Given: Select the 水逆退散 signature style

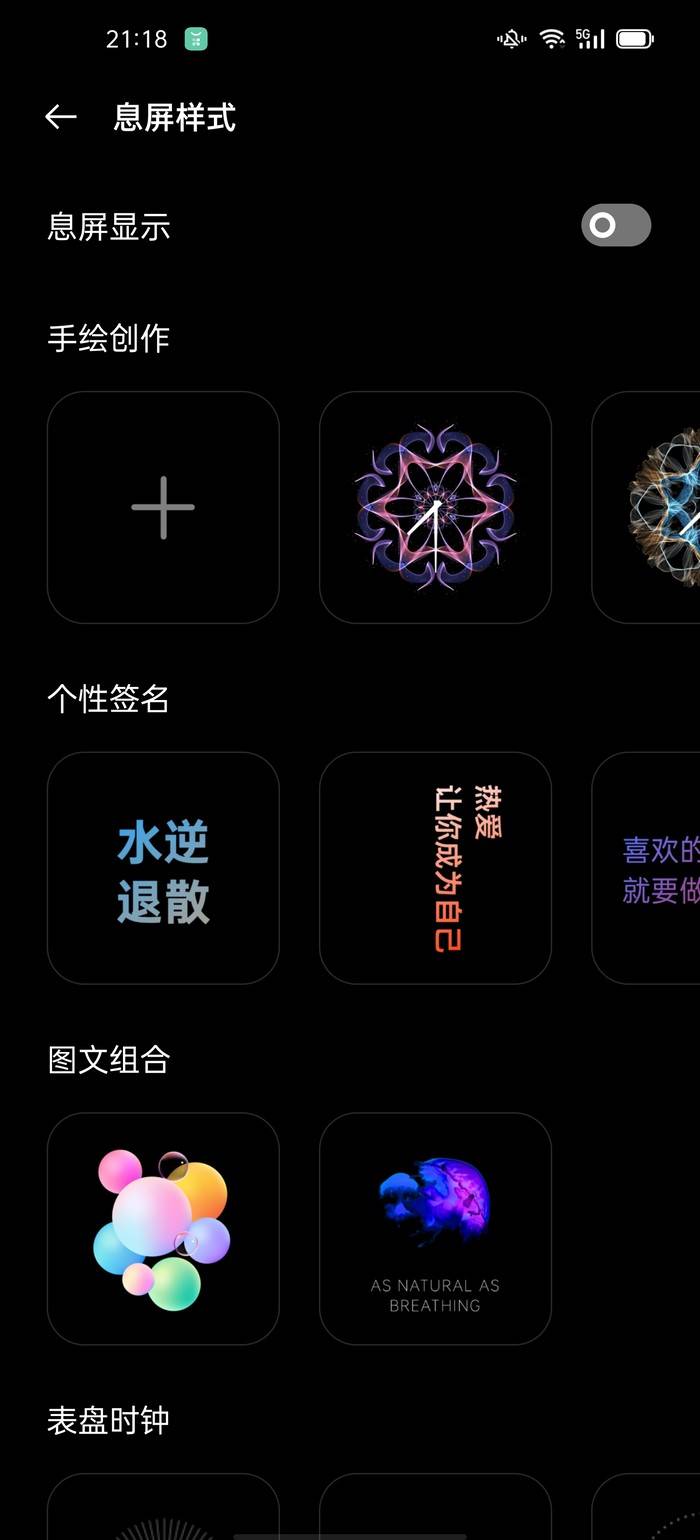Looking at the screenshot, I should (163, 868).
